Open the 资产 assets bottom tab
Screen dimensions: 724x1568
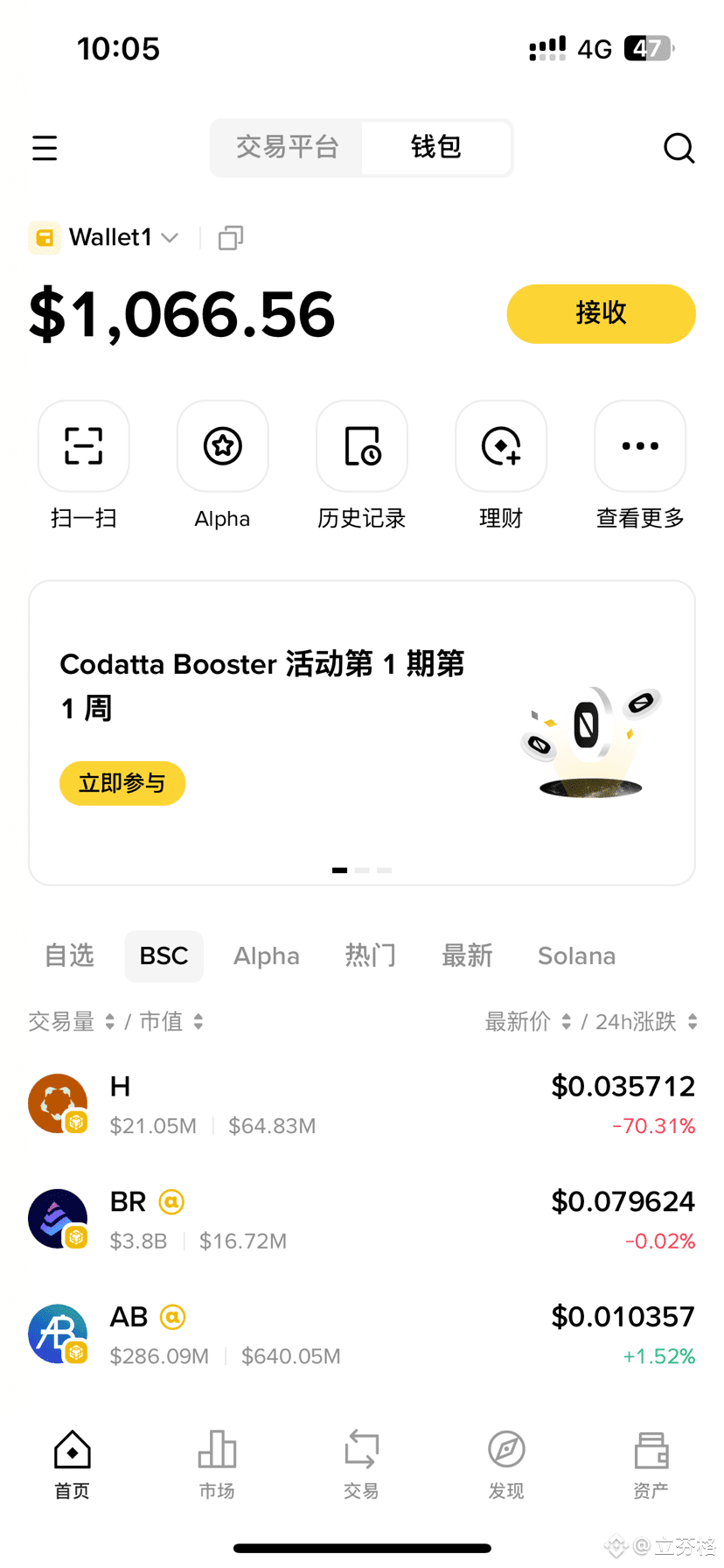(651, 1463)
